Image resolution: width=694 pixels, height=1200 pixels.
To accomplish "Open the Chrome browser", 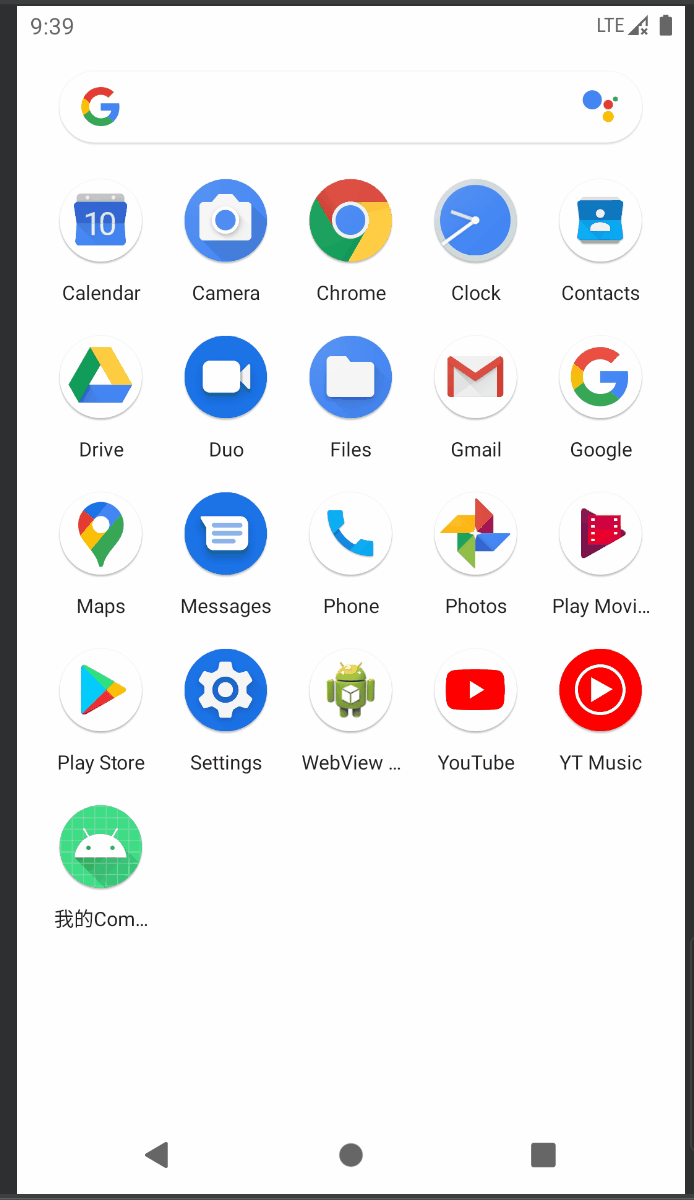I will coord(351,222).
